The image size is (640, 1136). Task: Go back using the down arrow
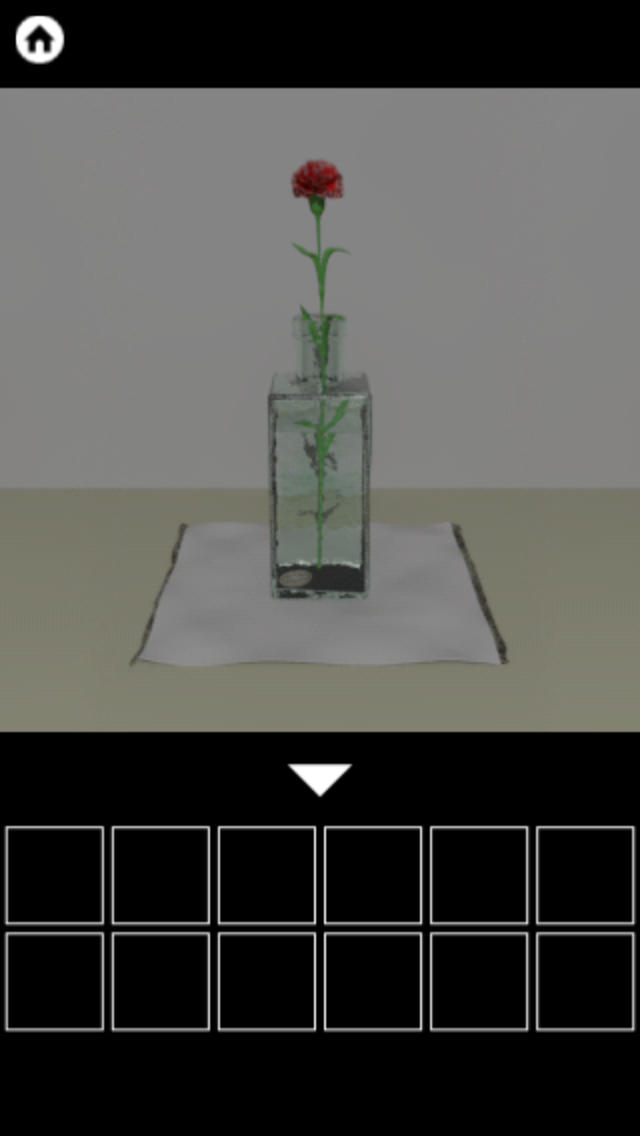coord(320,778)
